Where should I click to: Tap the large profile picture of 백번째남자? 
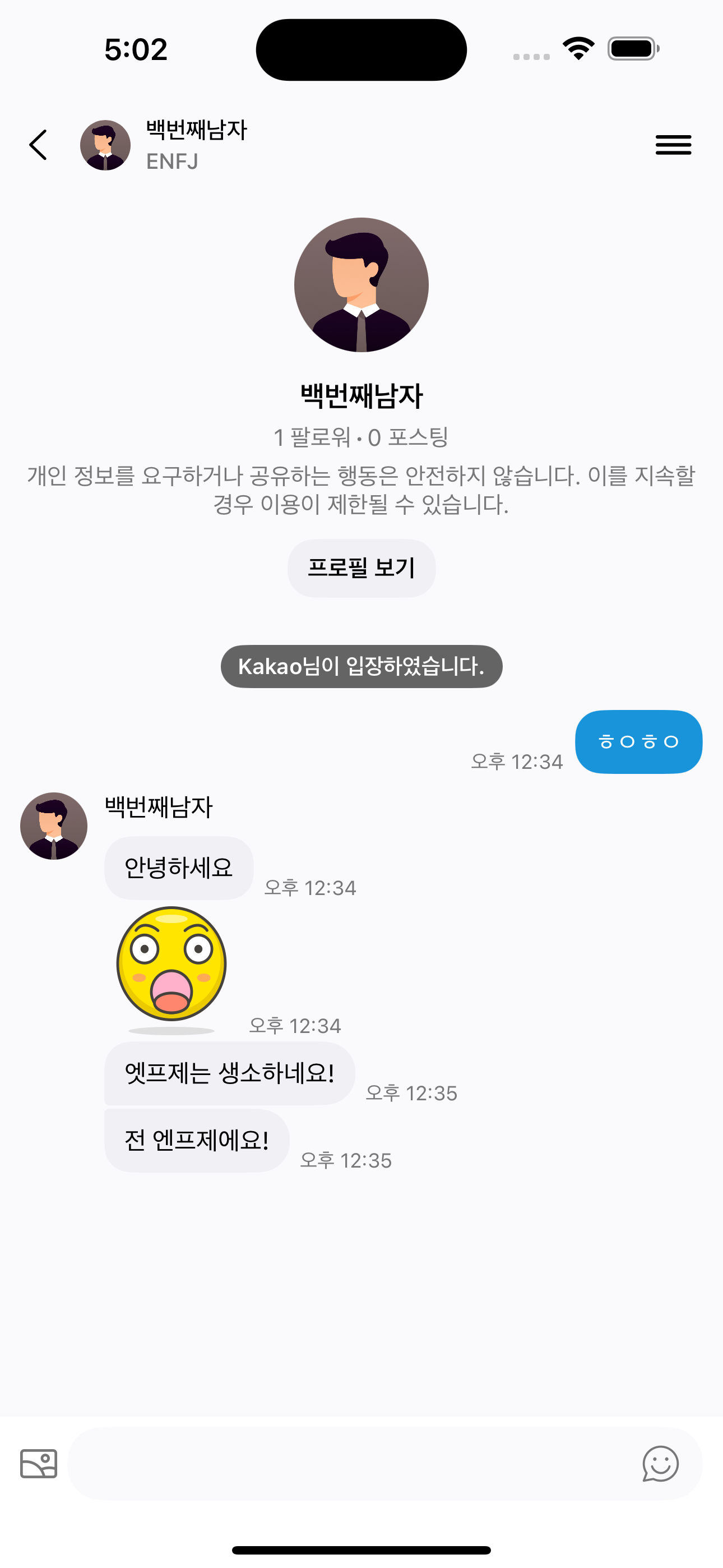(361, 285)
